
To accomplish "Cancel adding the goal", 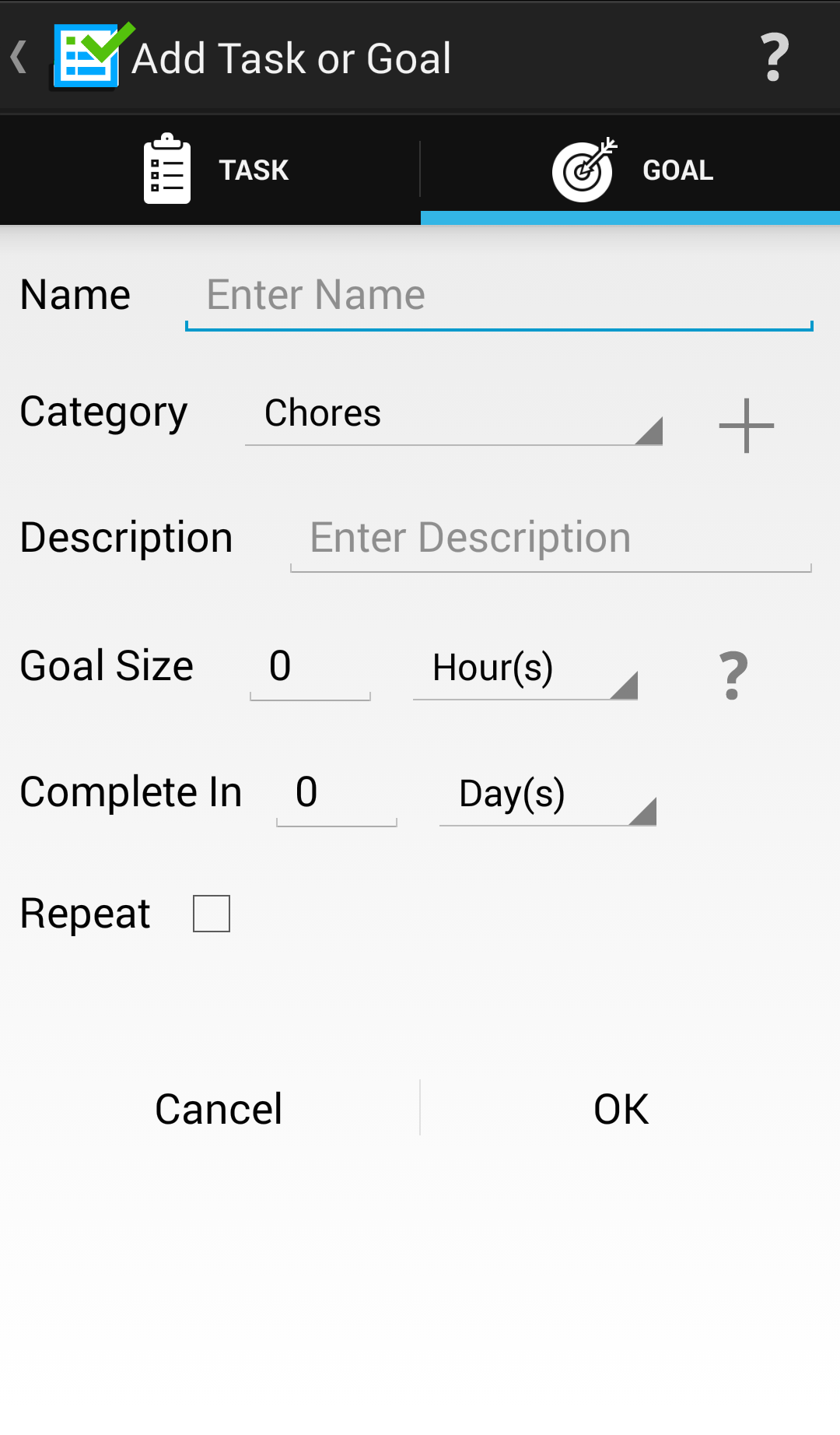I will pos(219,1108).
